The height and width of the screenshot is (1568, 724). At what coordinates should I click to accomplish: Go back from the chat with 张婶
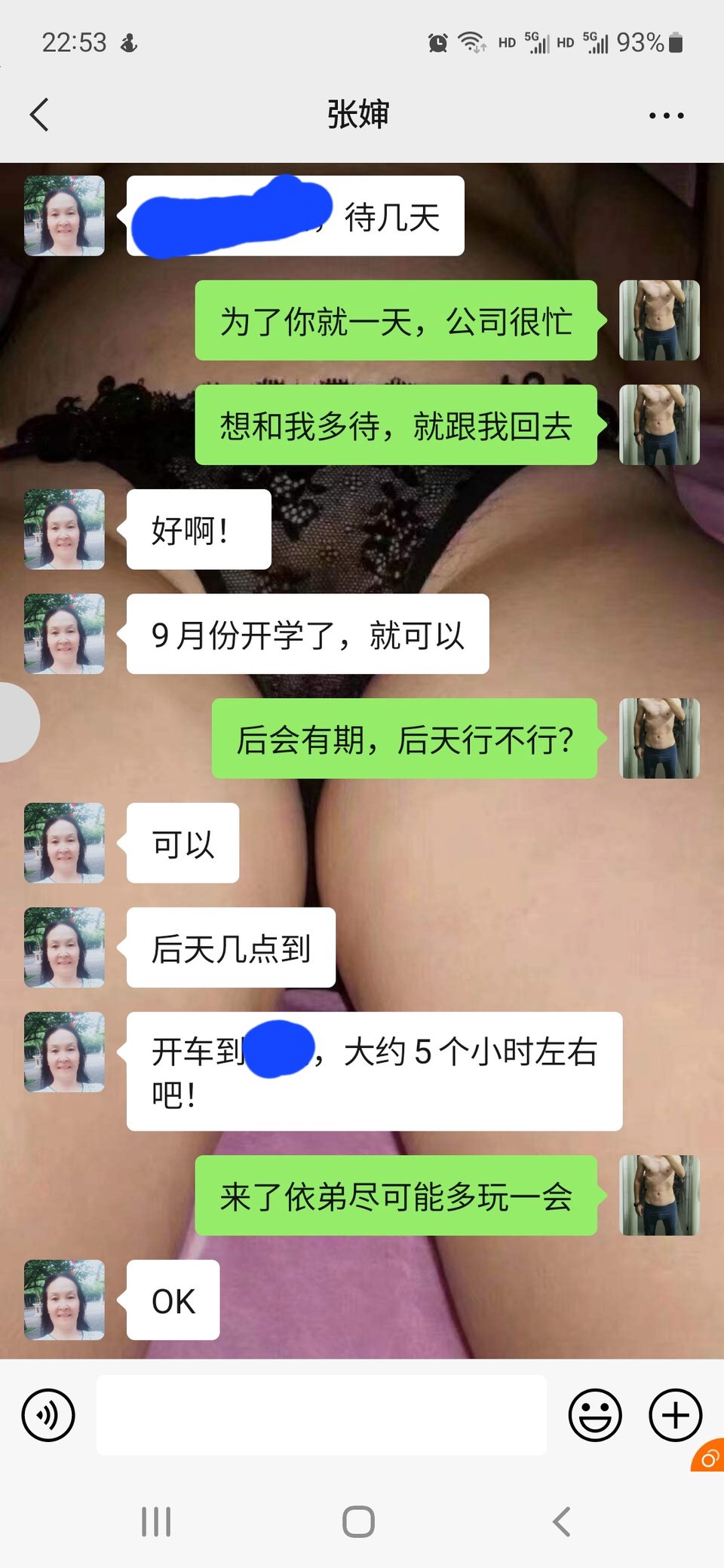pos(39,115)
